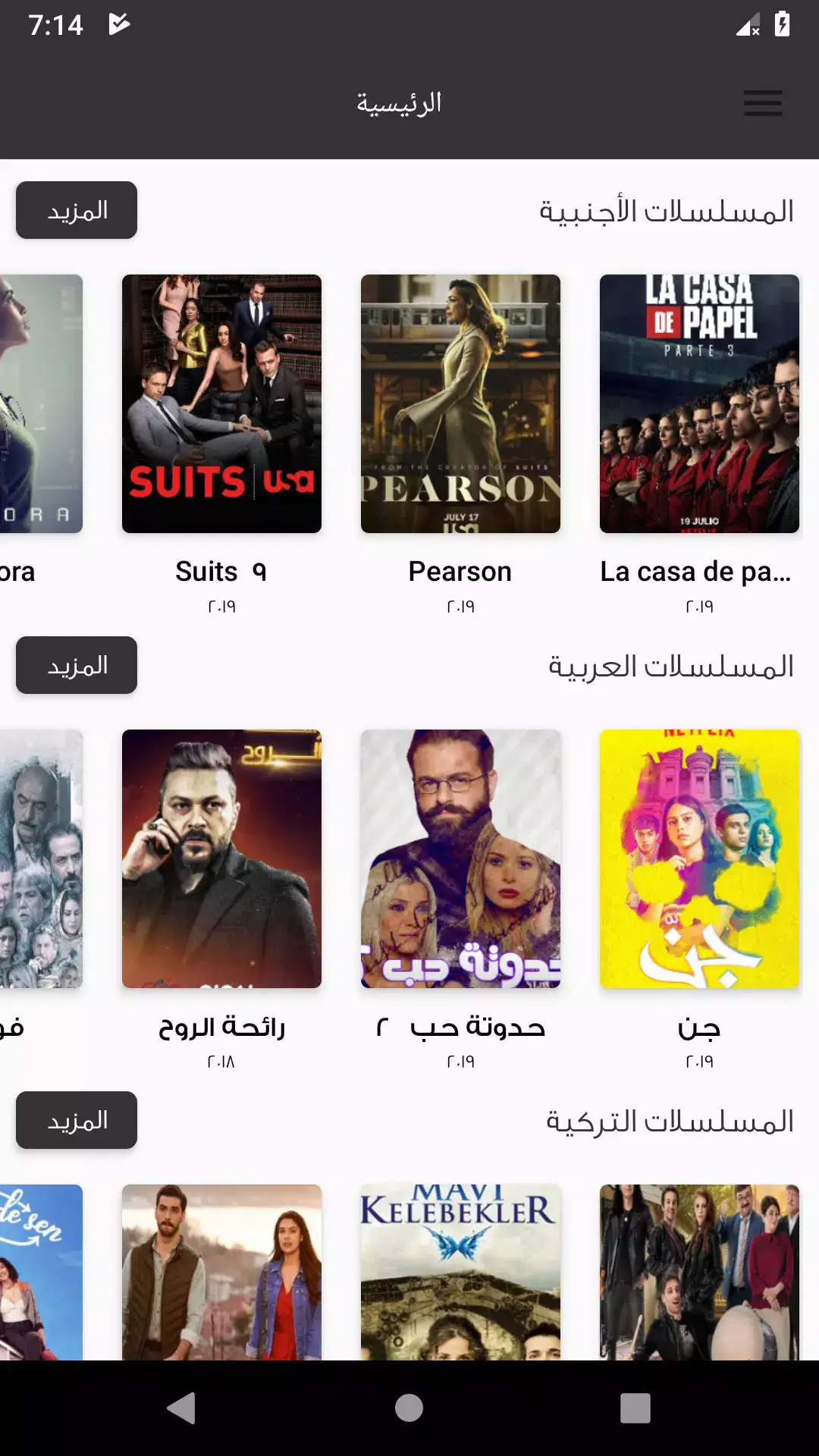Open the حدوتة حب 2 series card
This screenshot has height=1456, width=819.
[x=460, y=858]
